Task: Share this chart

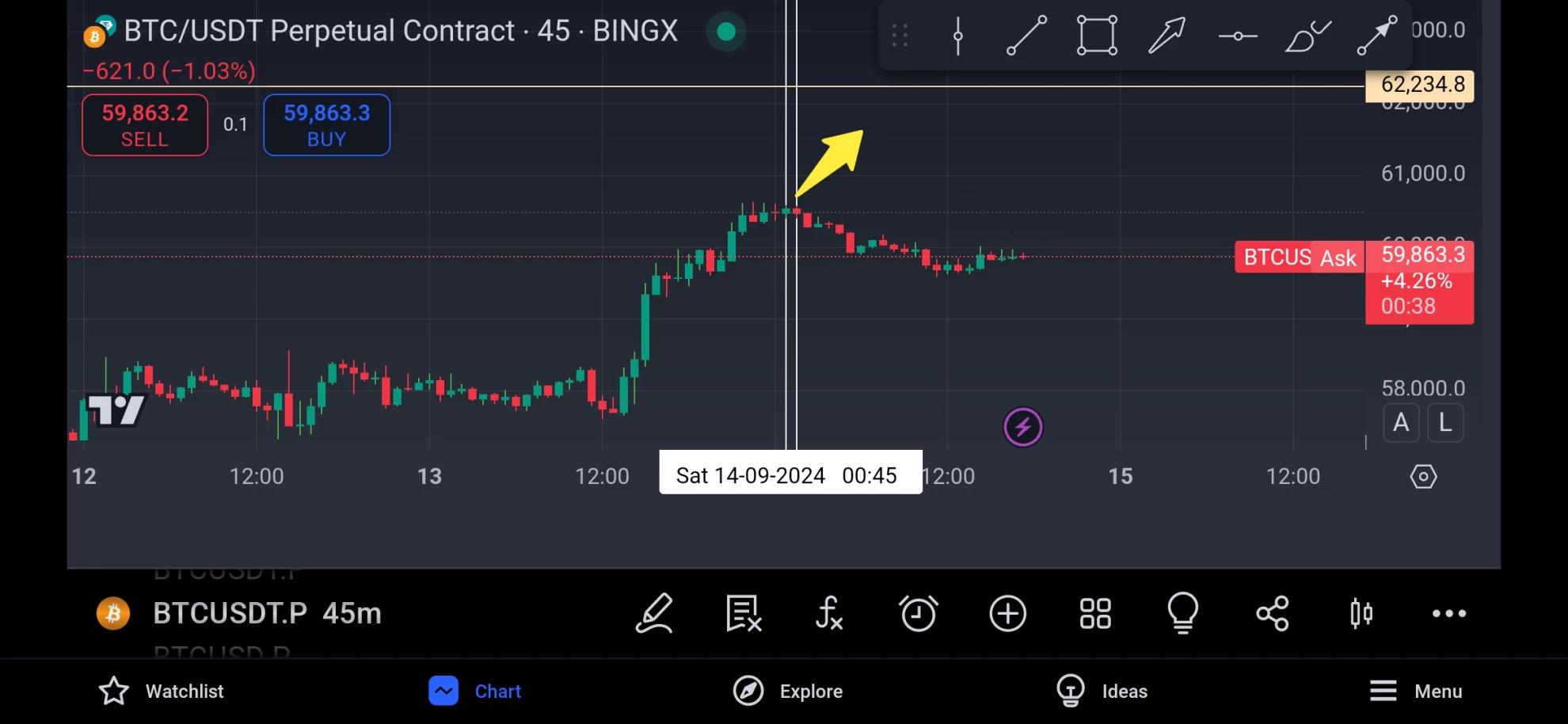Action: (x=1273, y=613)
